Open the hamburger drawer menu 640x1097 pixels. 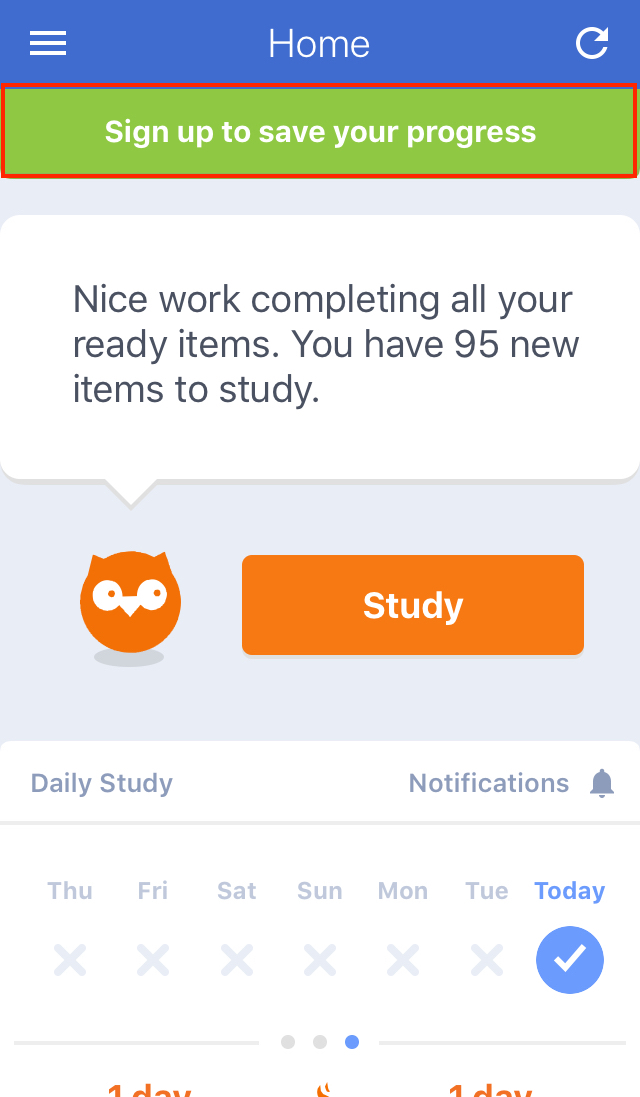tap(48, 43)
